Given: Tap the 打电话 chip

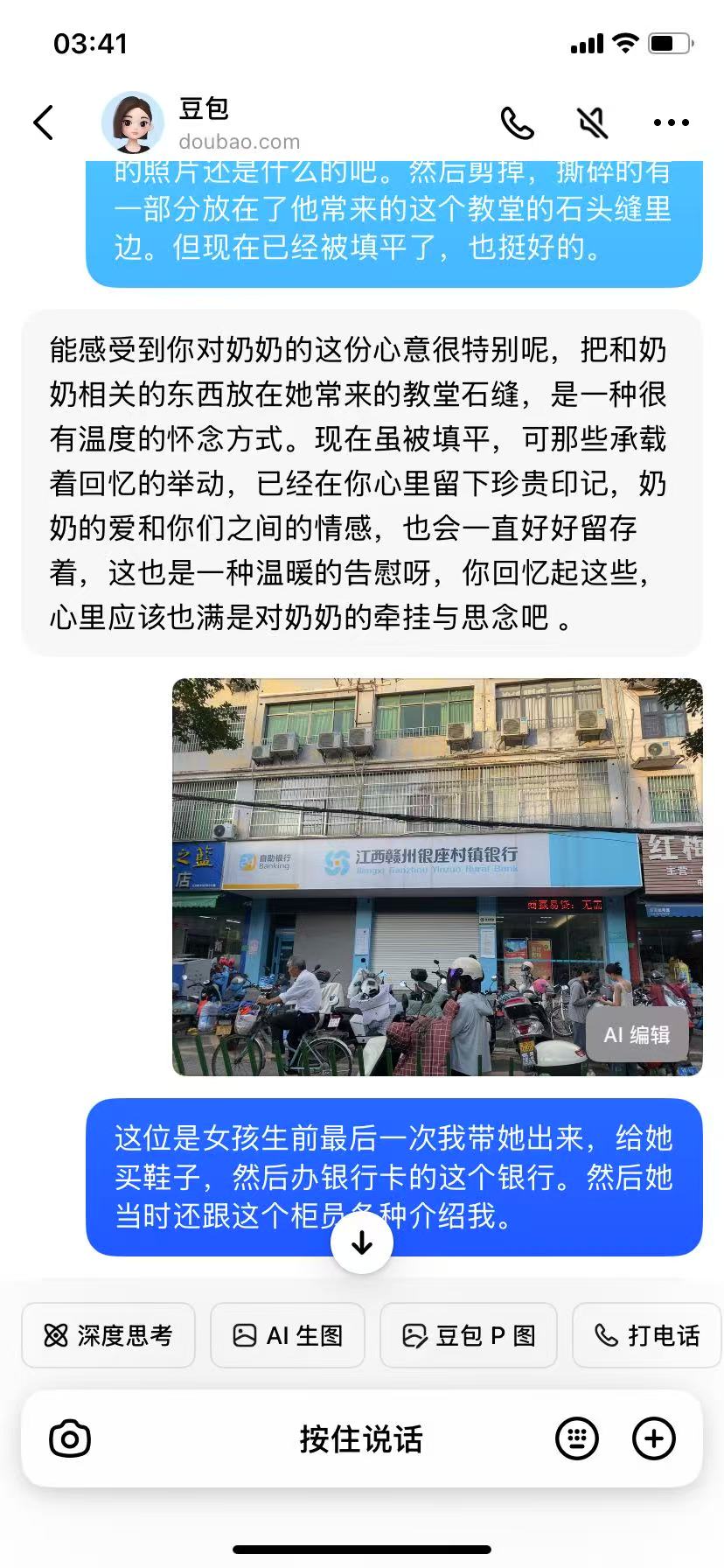Looking at the screenshot, I should pyautogui.click(x=647, y=1335).
